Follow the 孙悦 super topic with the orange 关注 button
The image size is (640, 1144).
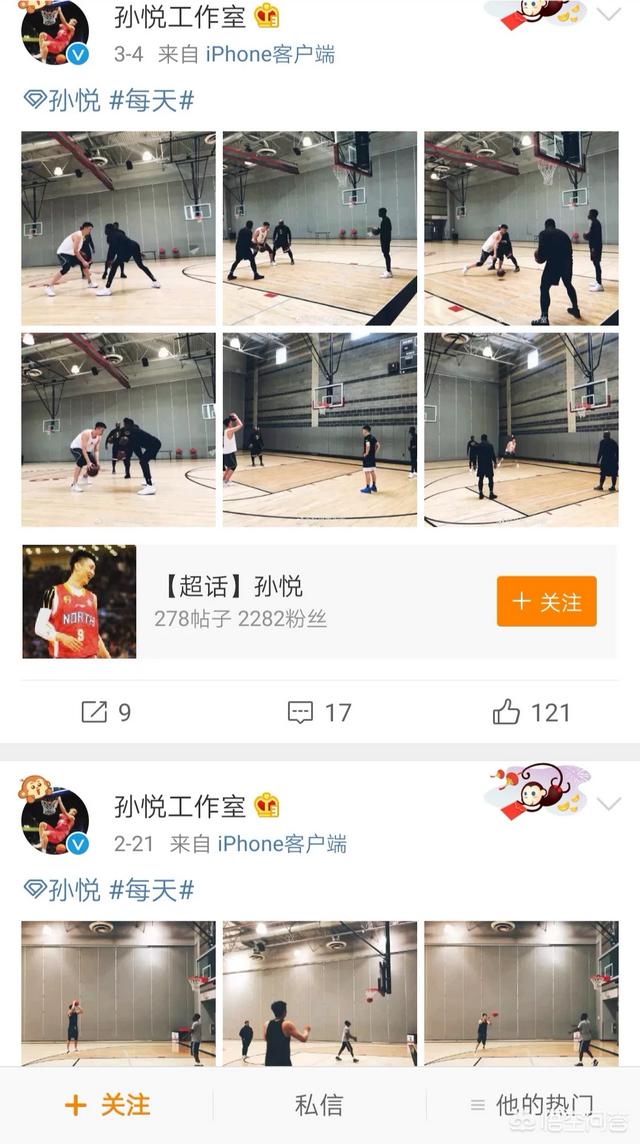pyautogui.click(x=546, y=601)
